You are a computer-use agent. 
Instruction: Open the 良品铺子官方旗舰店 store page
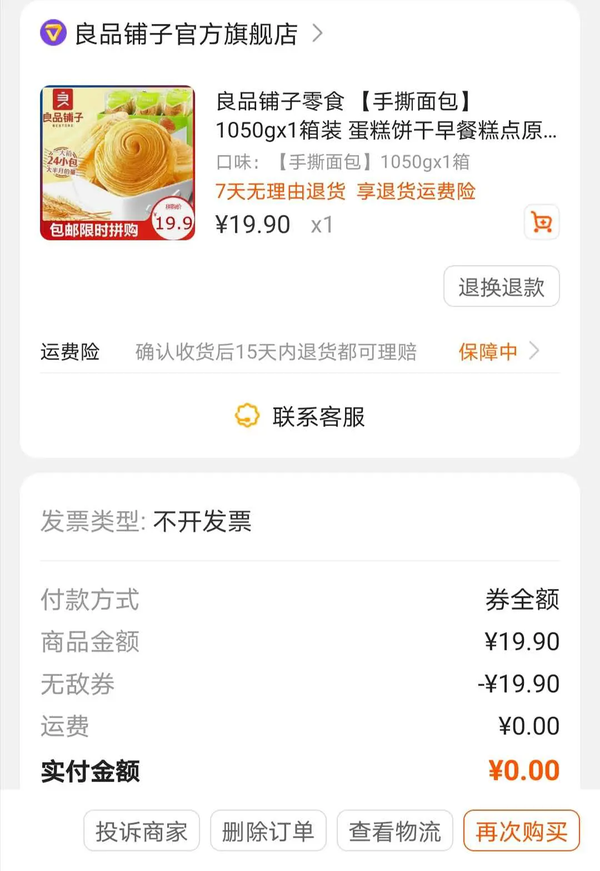coord(186,34)
